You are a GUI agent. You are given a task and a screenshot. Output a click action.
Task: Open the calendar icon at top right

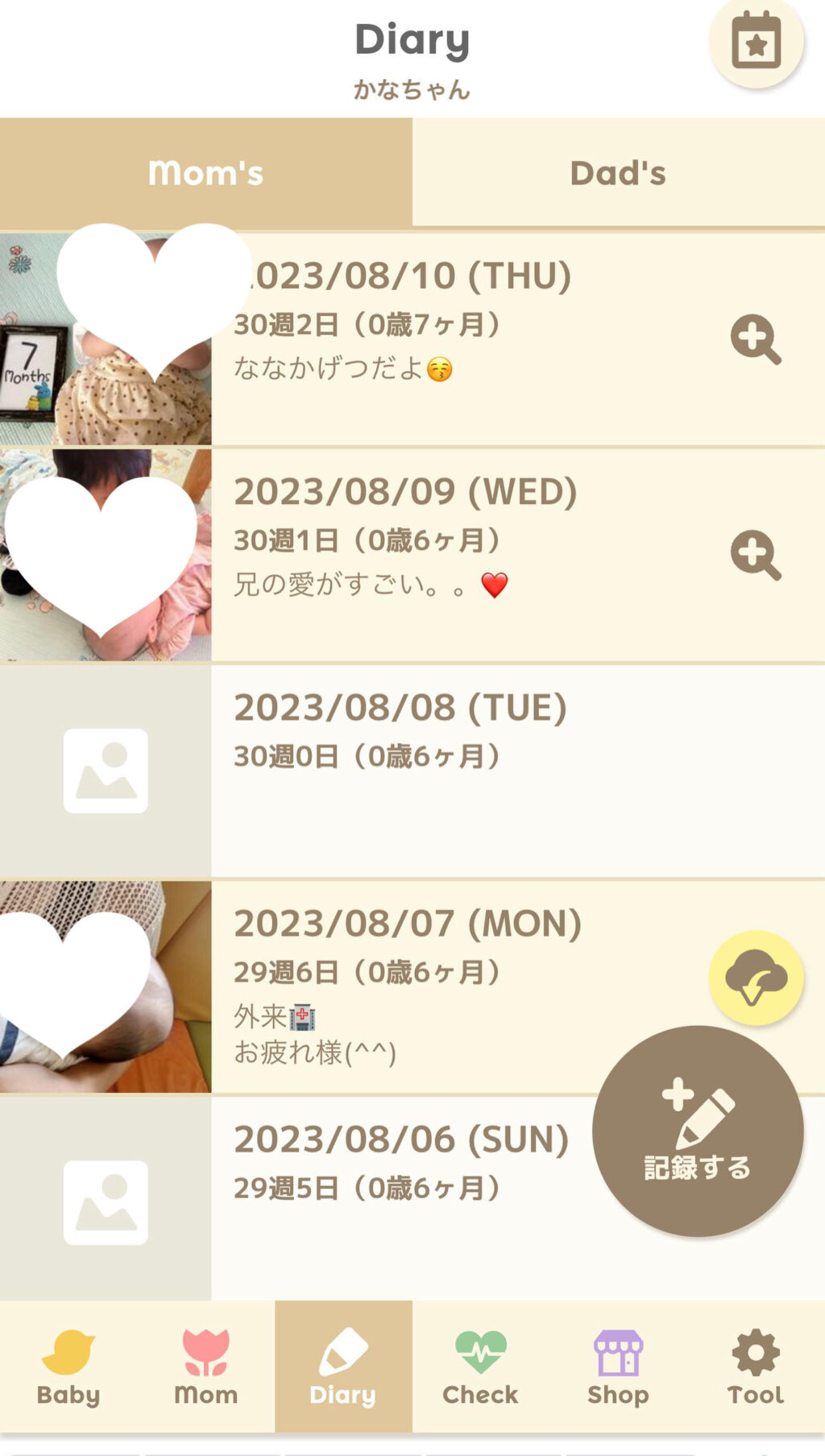[x=756, y=42]
